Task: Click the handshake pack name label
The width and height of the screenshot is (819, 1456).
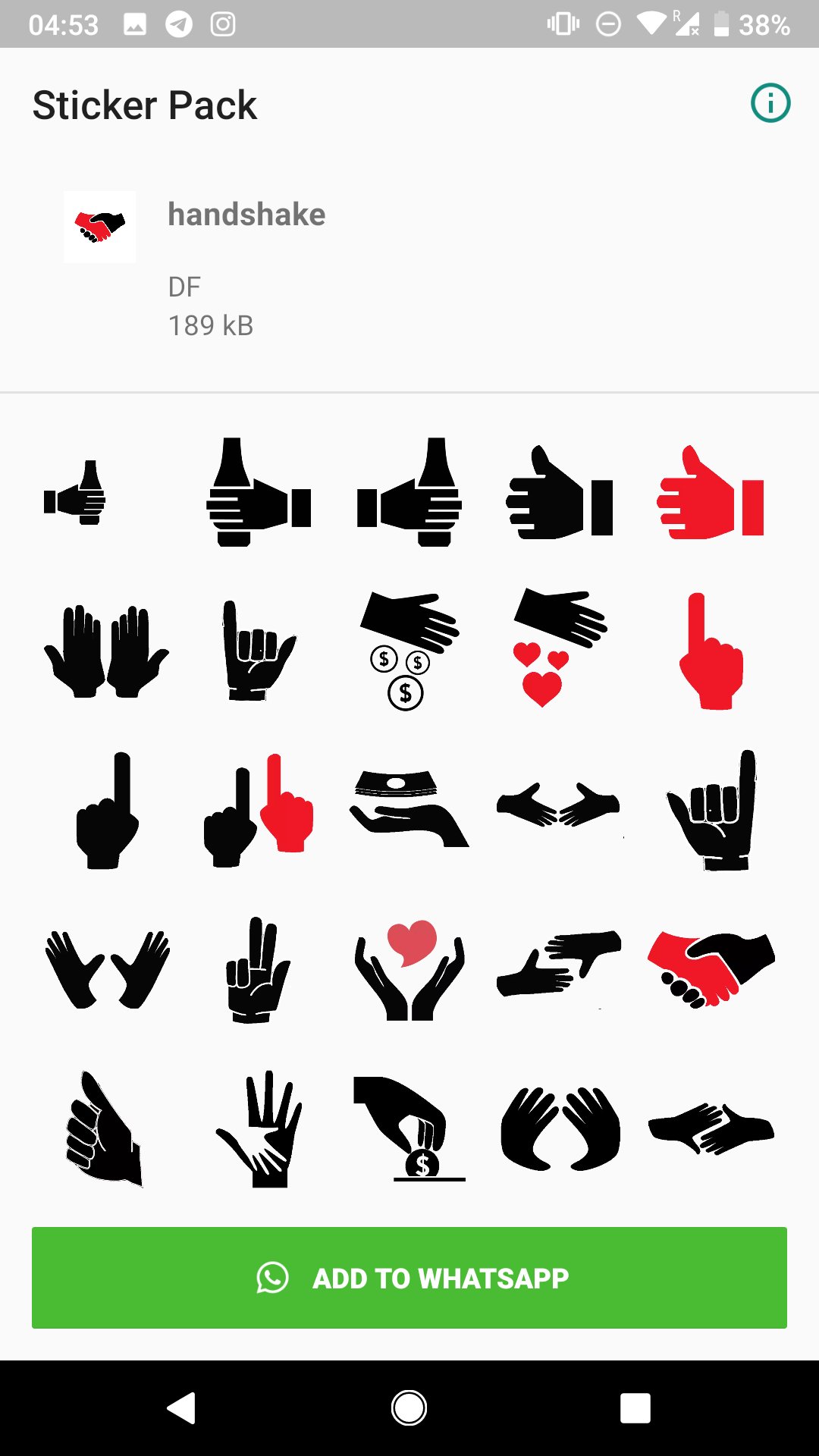Action: [x=246, y=215]
